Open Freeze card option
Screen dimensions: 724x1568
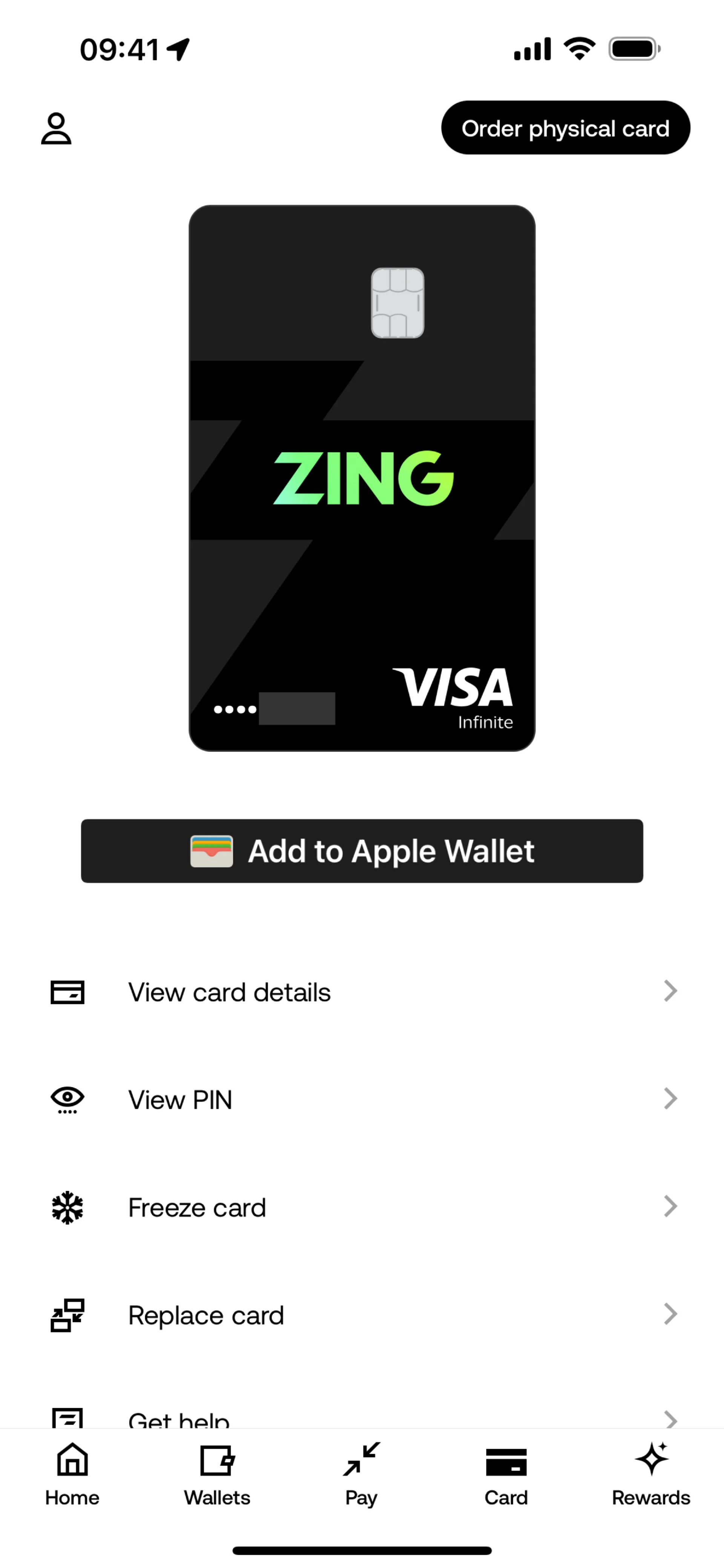click(362, 1207)
